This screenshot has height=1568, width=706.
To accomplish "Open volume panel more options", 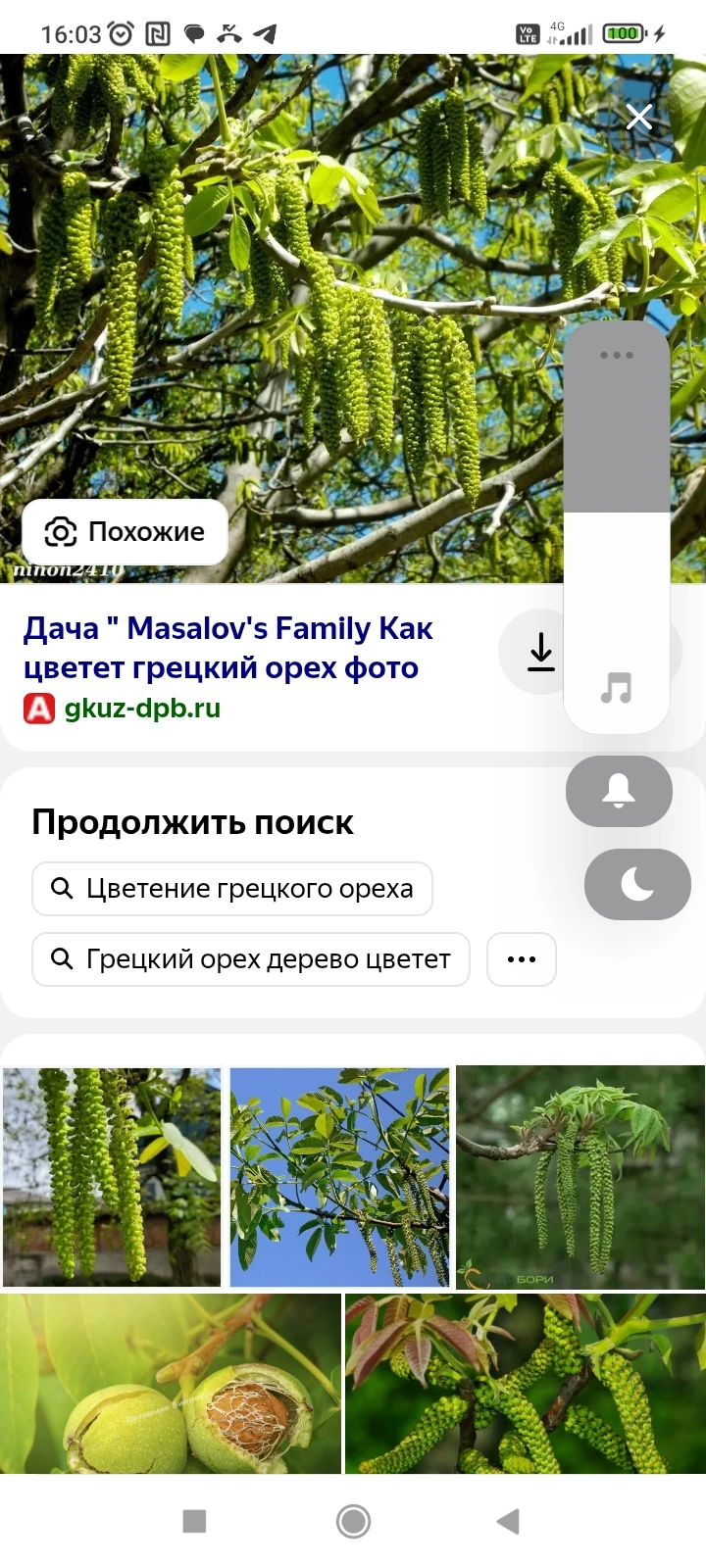I will point(617,355).
